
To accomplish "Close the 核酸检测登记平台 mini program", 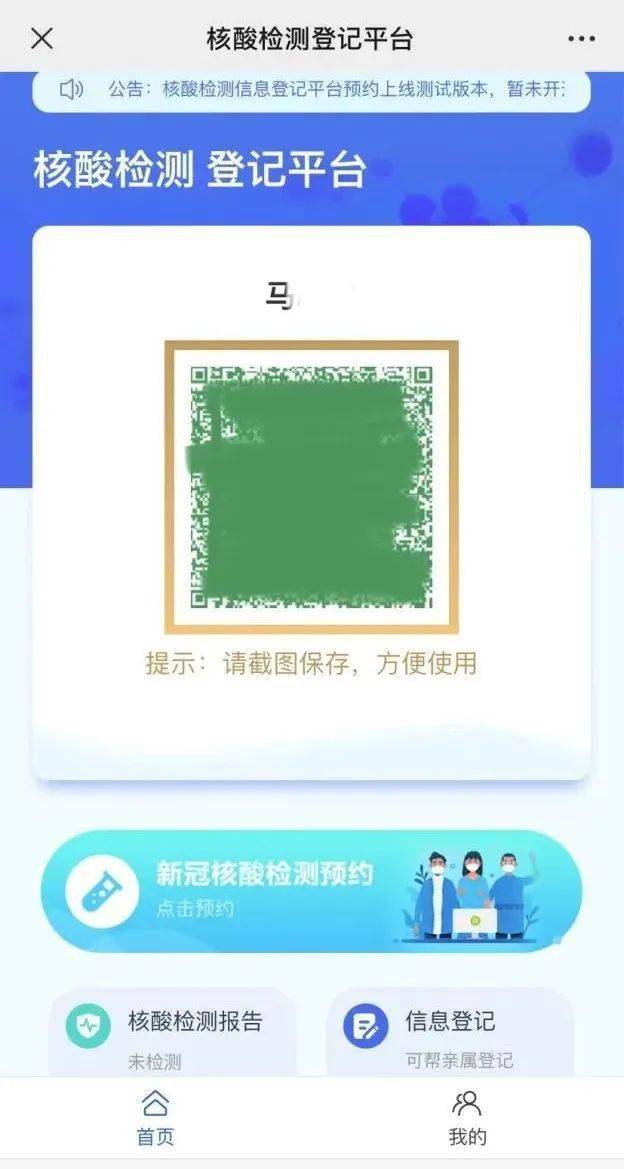I will pyautogui.click(x=42, y=39).
